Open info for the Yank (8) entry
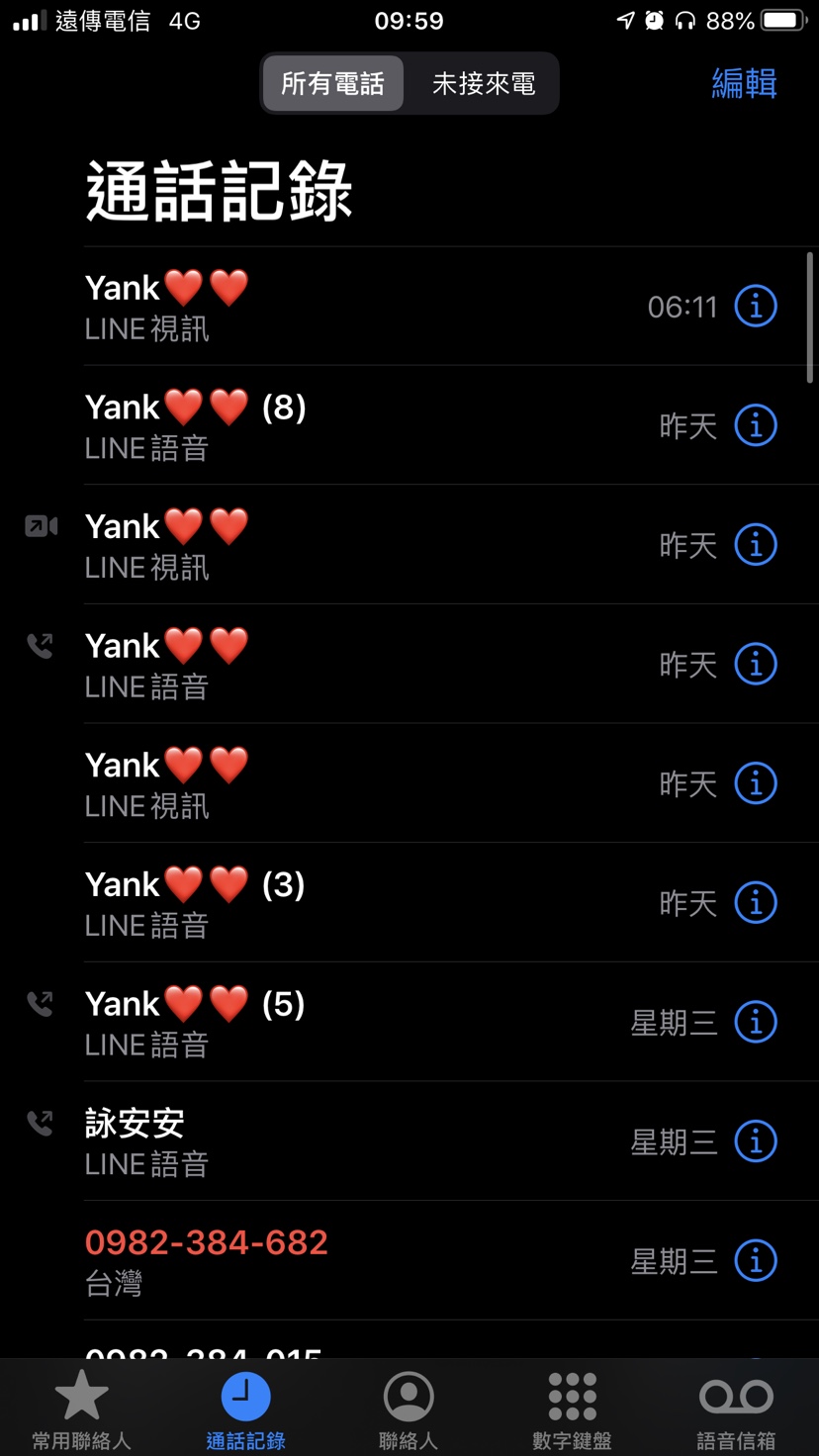This screenshot has height=1456, width=819. [x=756, y=426]
